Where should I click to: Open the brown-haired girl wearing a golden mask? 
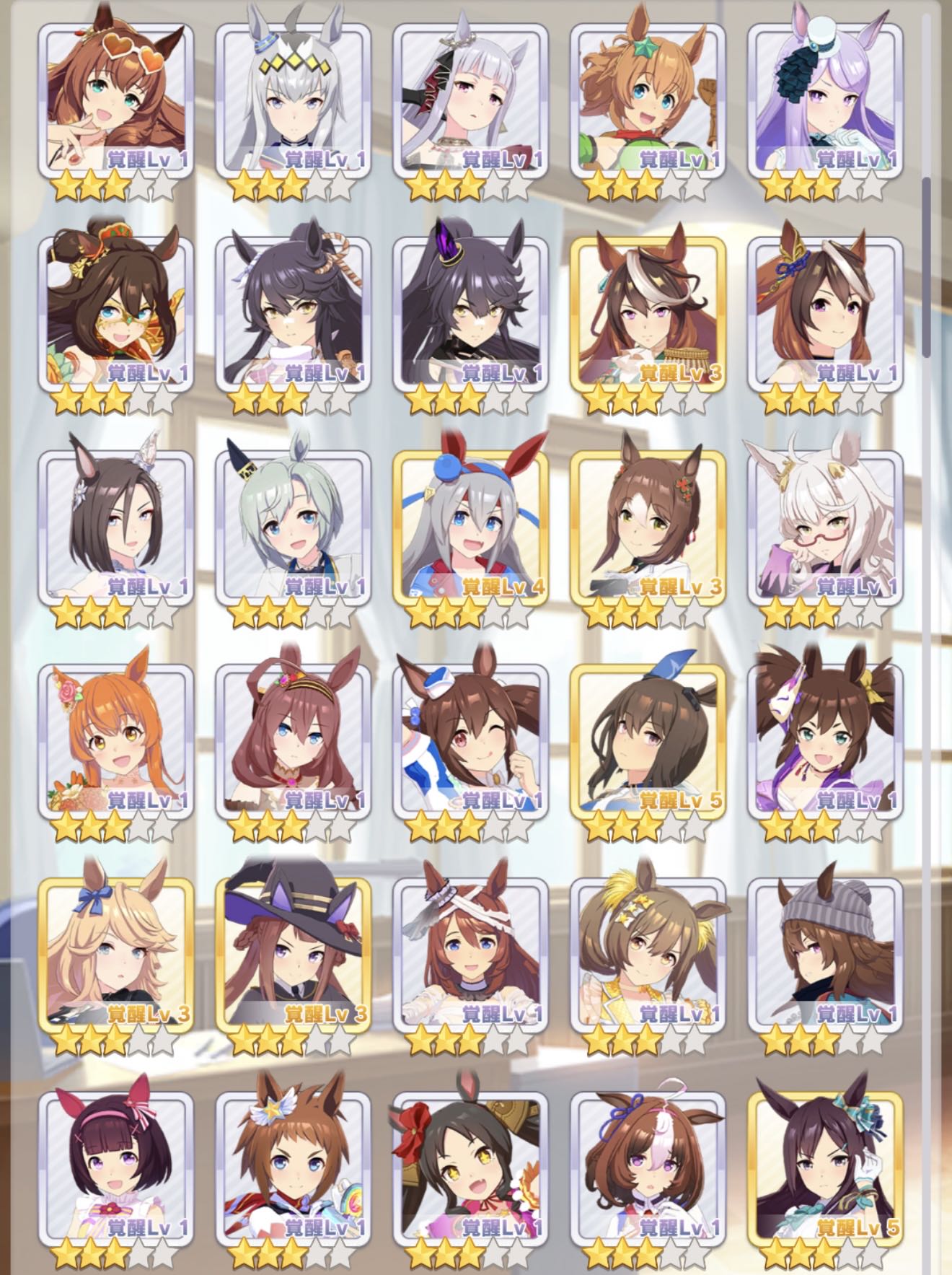[x=115, y=314]
